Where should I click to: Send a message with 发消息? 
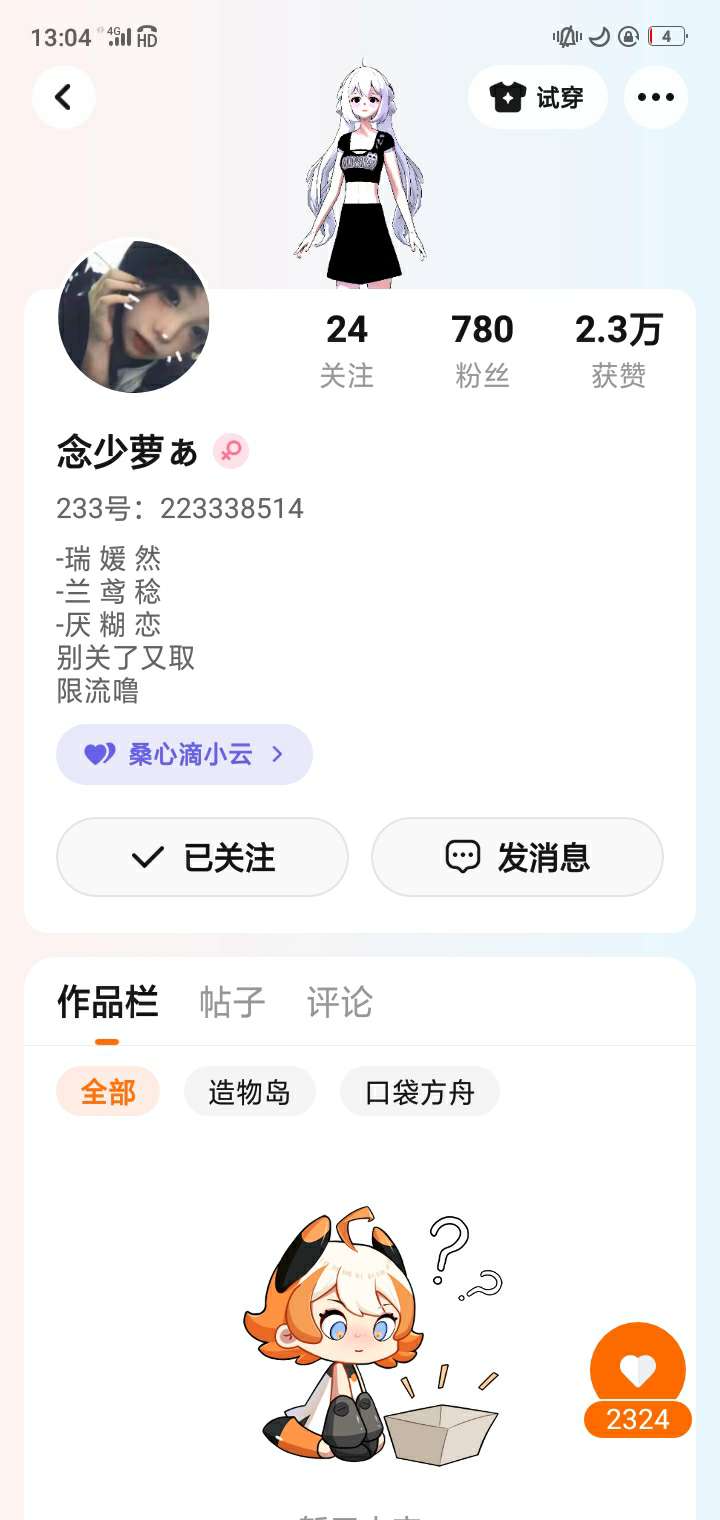[517, 857]
